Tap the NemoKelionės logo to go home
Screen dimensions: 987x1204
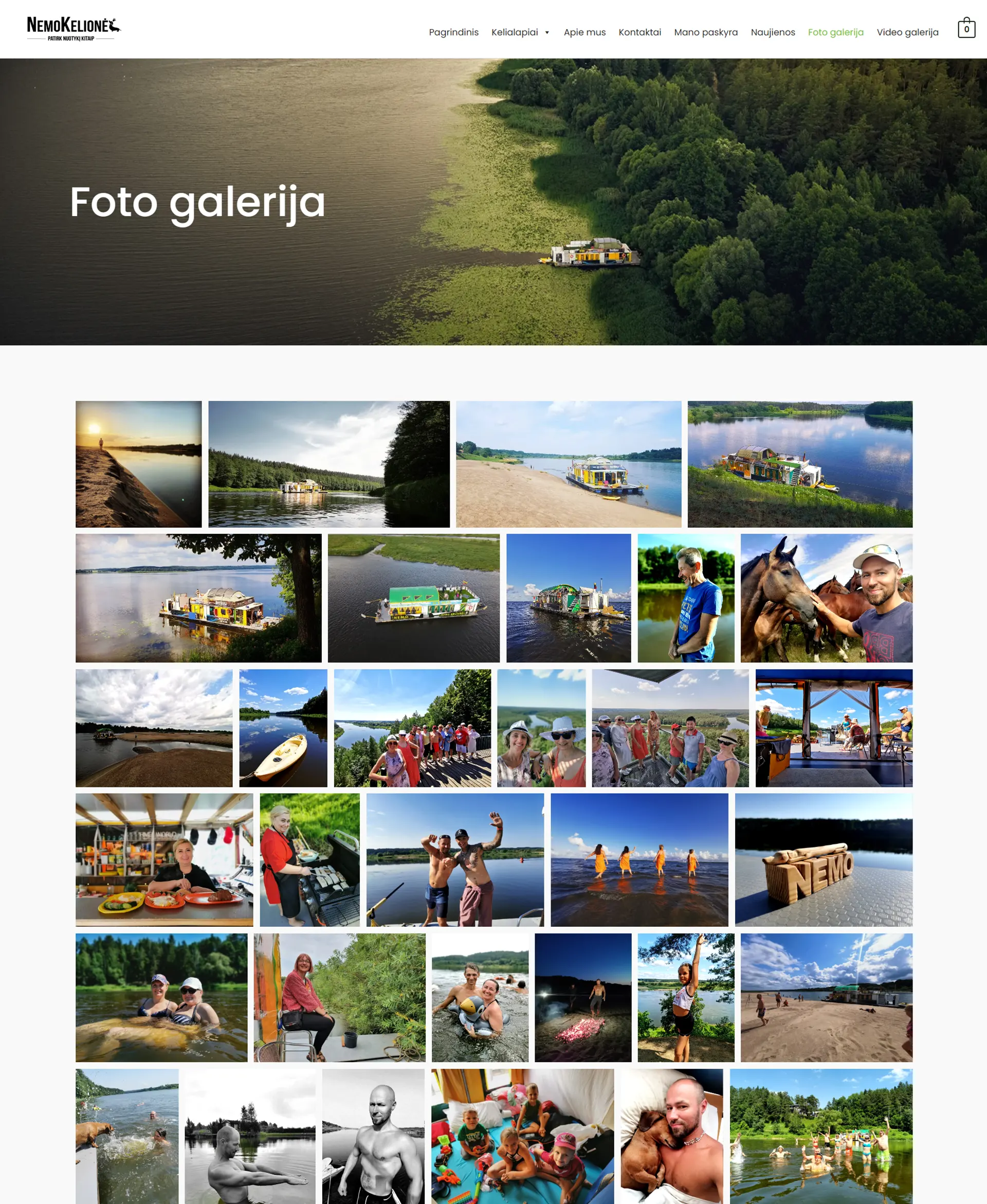click(74, 28)
